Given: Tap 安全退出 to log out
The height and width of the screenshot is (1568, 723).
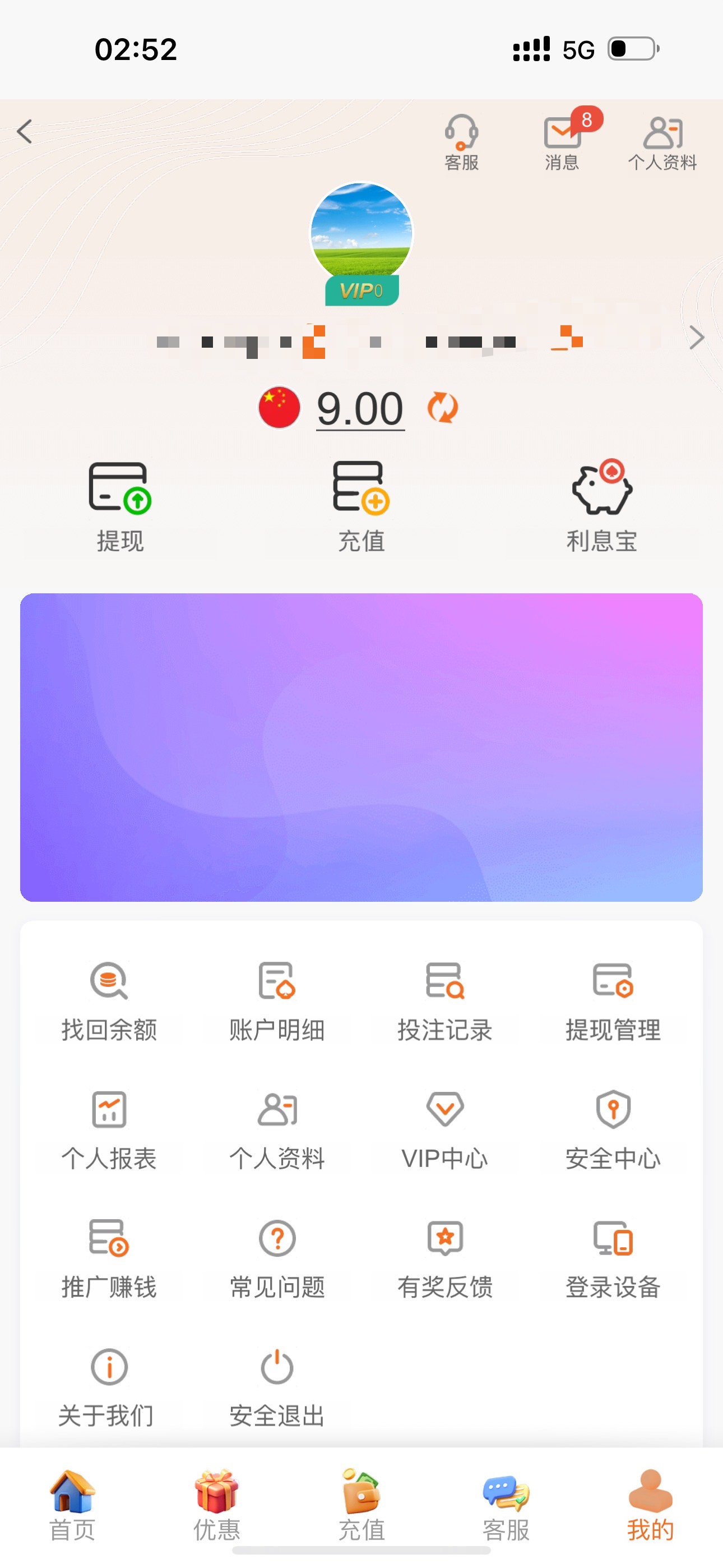Looking at the screenshot, I should click(x=277, y=1388).
